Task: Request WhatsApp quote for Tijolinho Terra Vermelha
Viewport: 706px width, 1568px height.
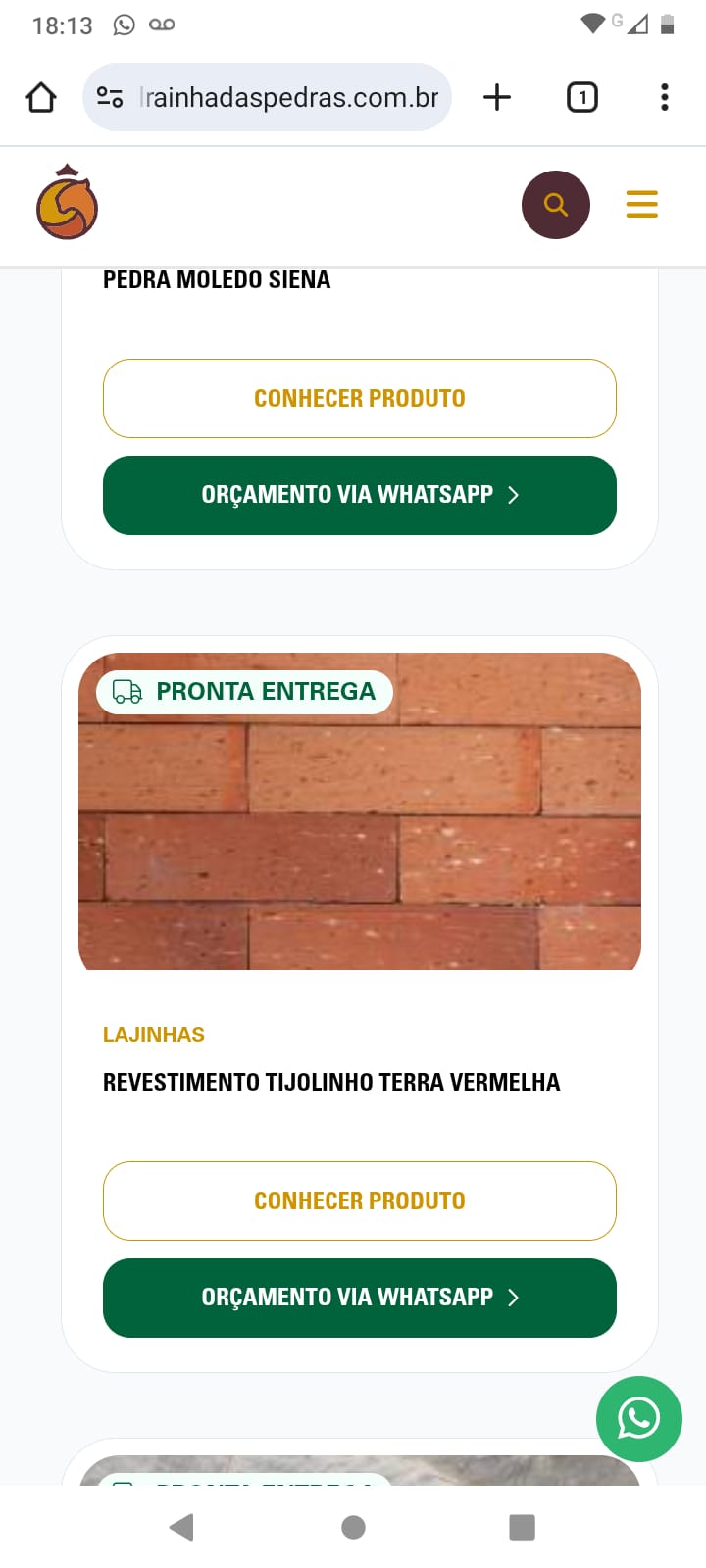Action: (359, 1298)
